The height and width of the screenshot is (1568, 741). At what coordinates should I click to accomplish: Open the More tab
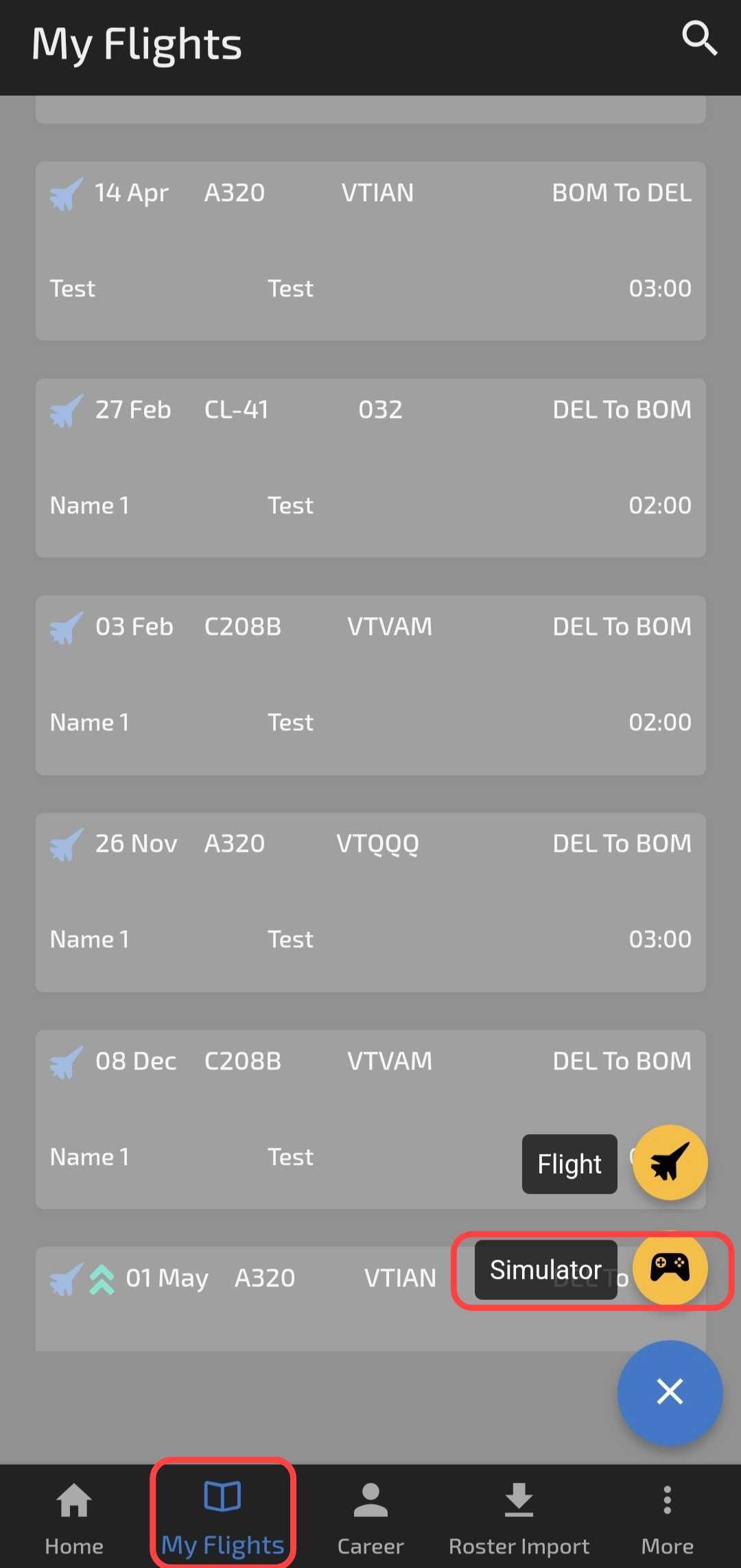667,1517
